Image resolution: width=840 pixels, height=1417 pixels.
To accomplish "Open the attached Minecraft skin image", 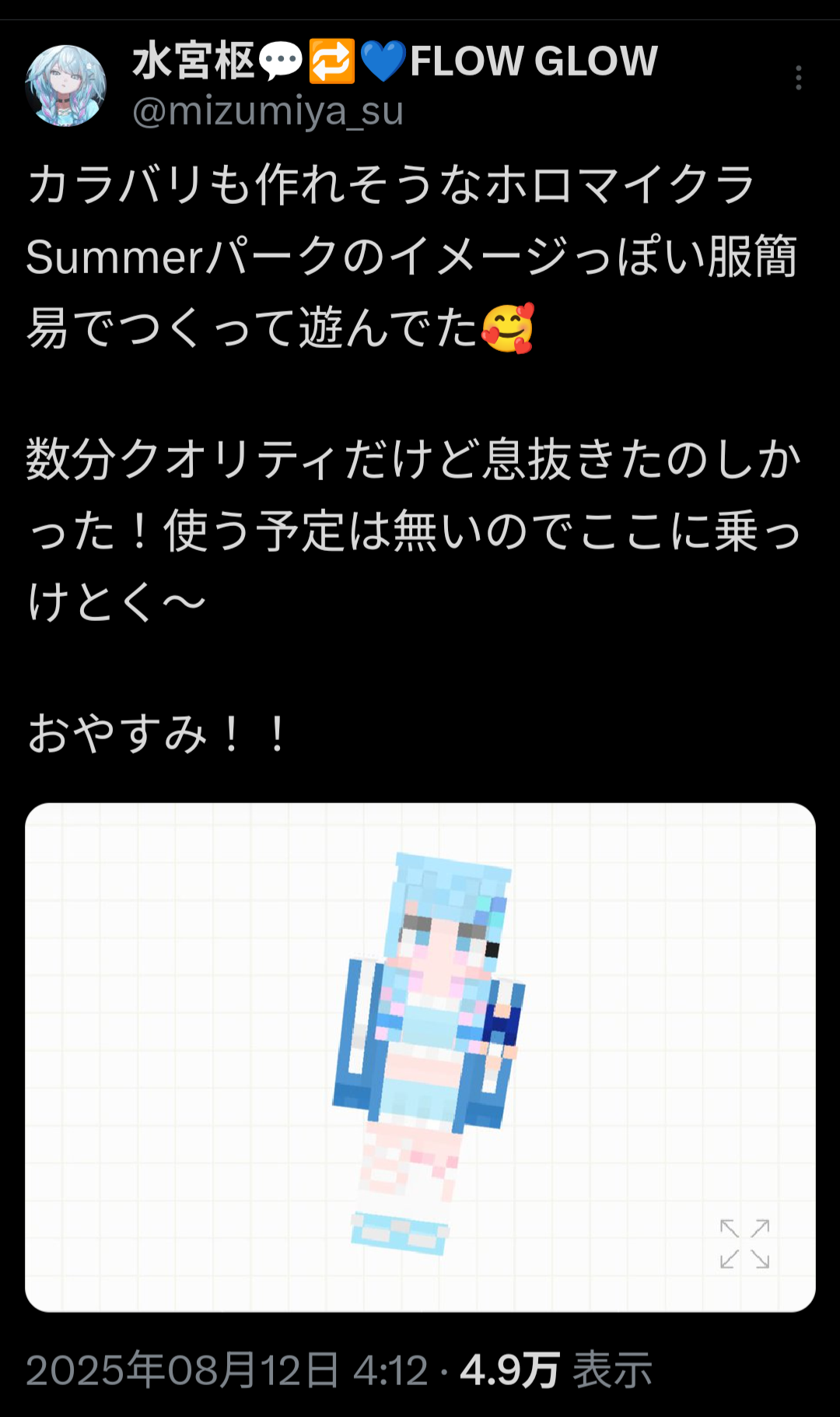I will click(420, 1057).
